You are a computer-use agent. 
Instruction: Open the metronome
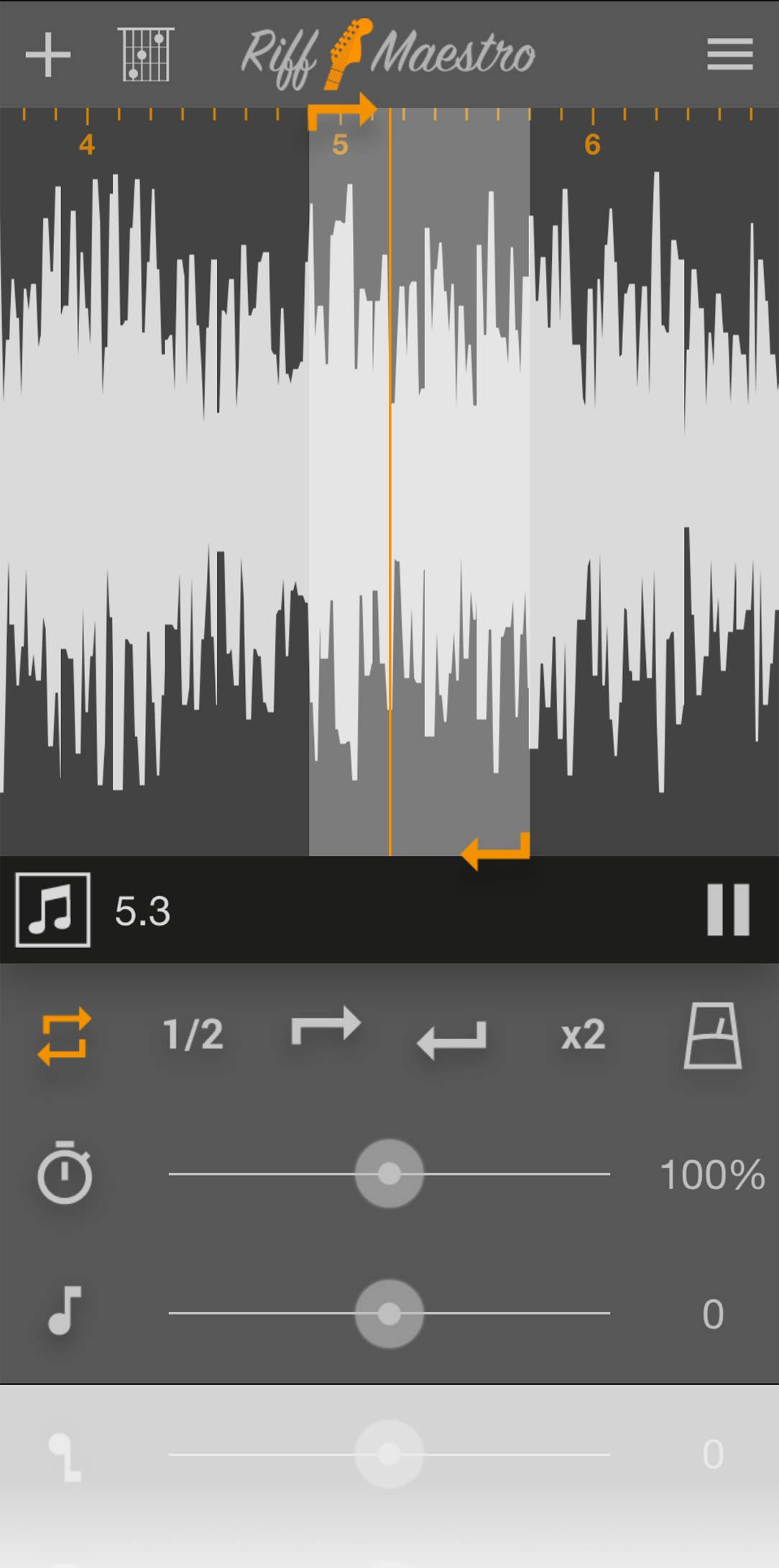711,1035
